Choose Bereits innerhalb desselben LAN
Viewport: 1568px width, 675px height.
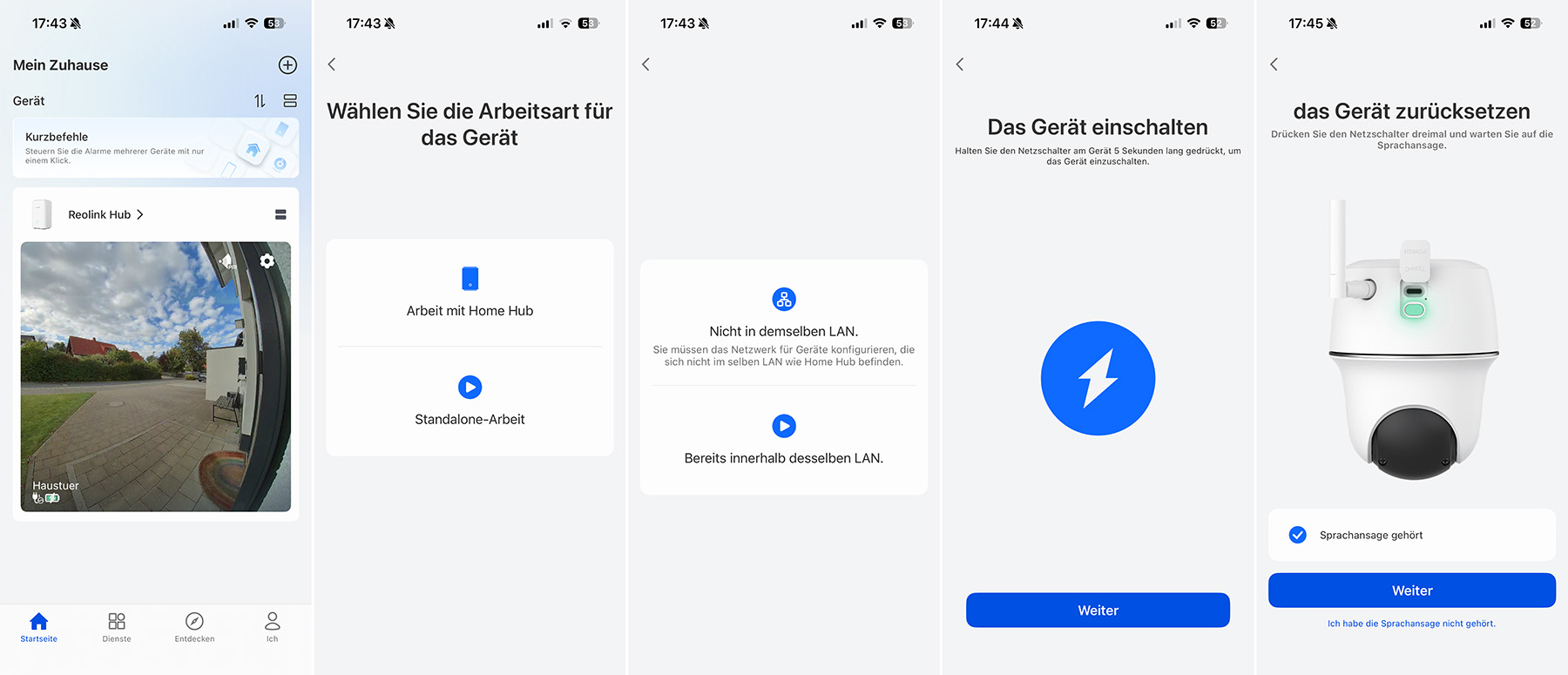click(x=784, y=441)
